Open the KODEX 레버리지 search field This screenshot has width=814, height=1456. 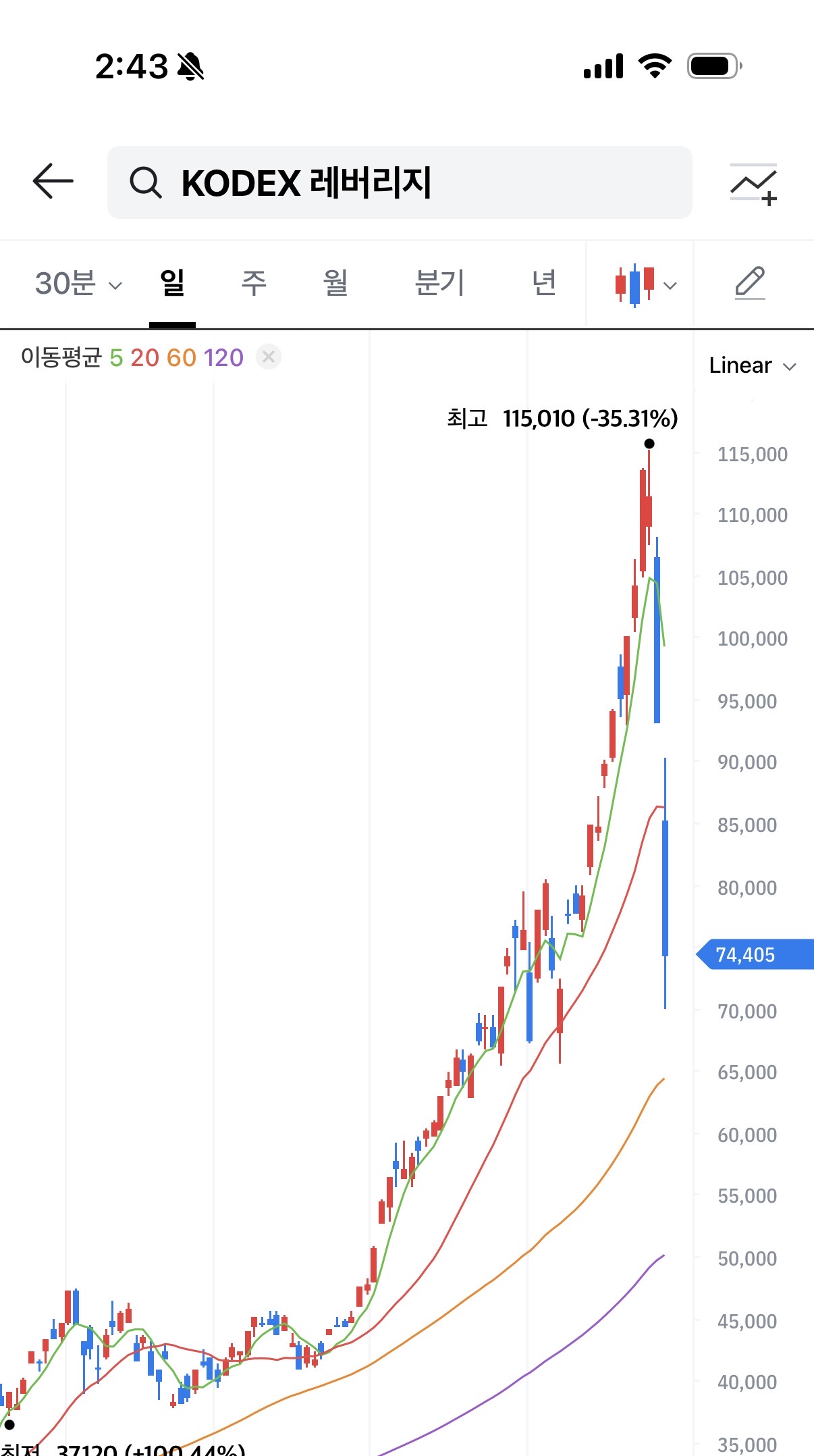click(x=400, y=182)
